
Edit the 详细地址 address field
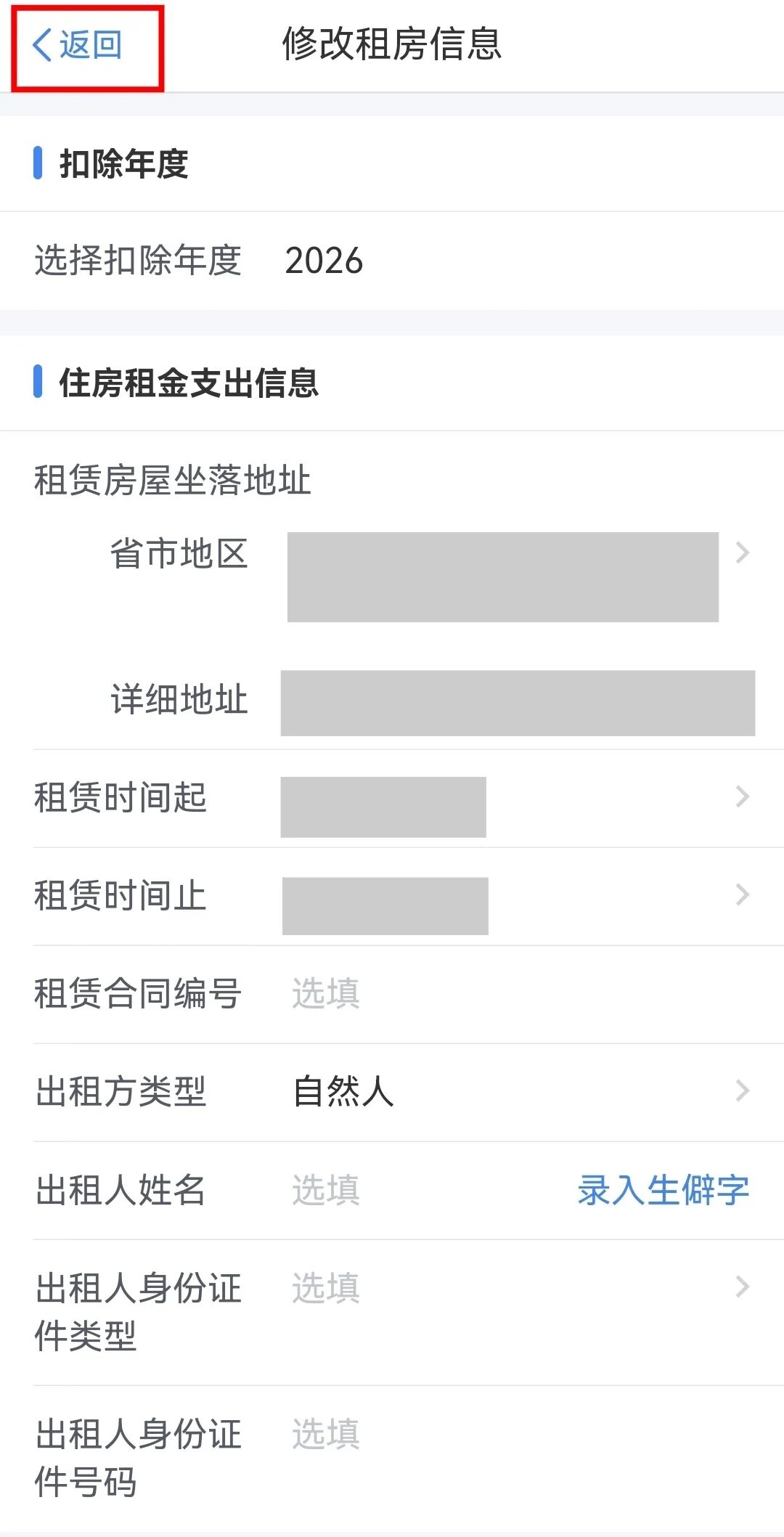tap(517, 701)
